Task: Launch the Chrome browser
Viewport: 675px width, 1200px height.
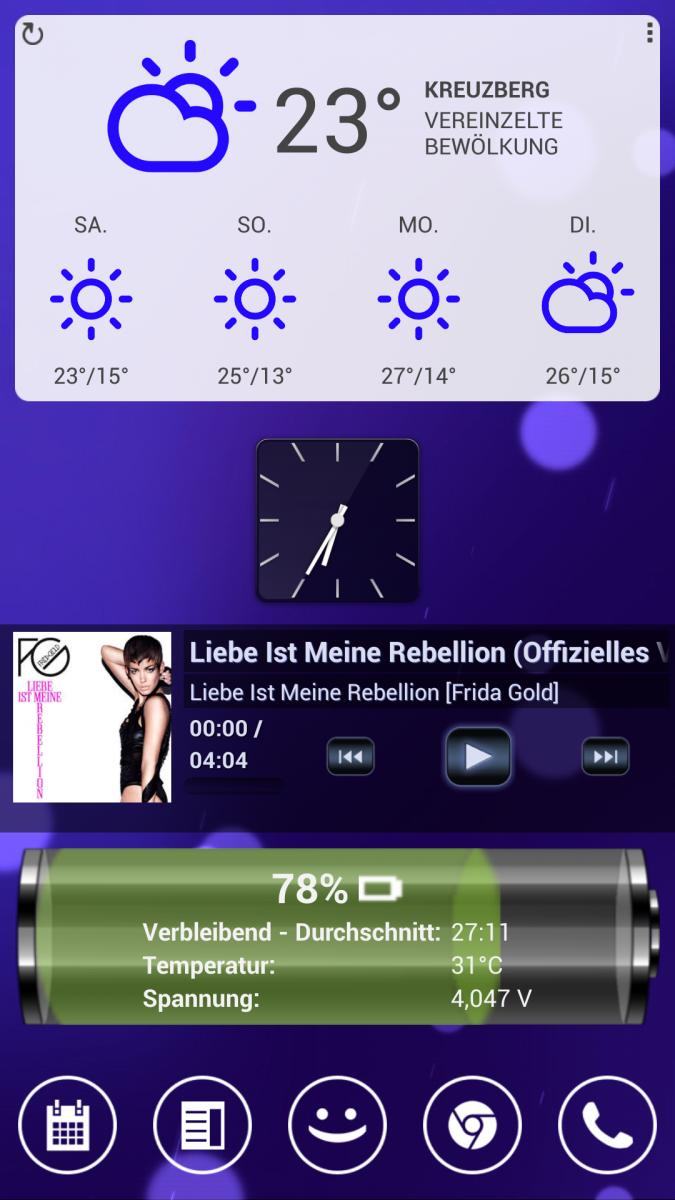Action: tap(472, 1125)
